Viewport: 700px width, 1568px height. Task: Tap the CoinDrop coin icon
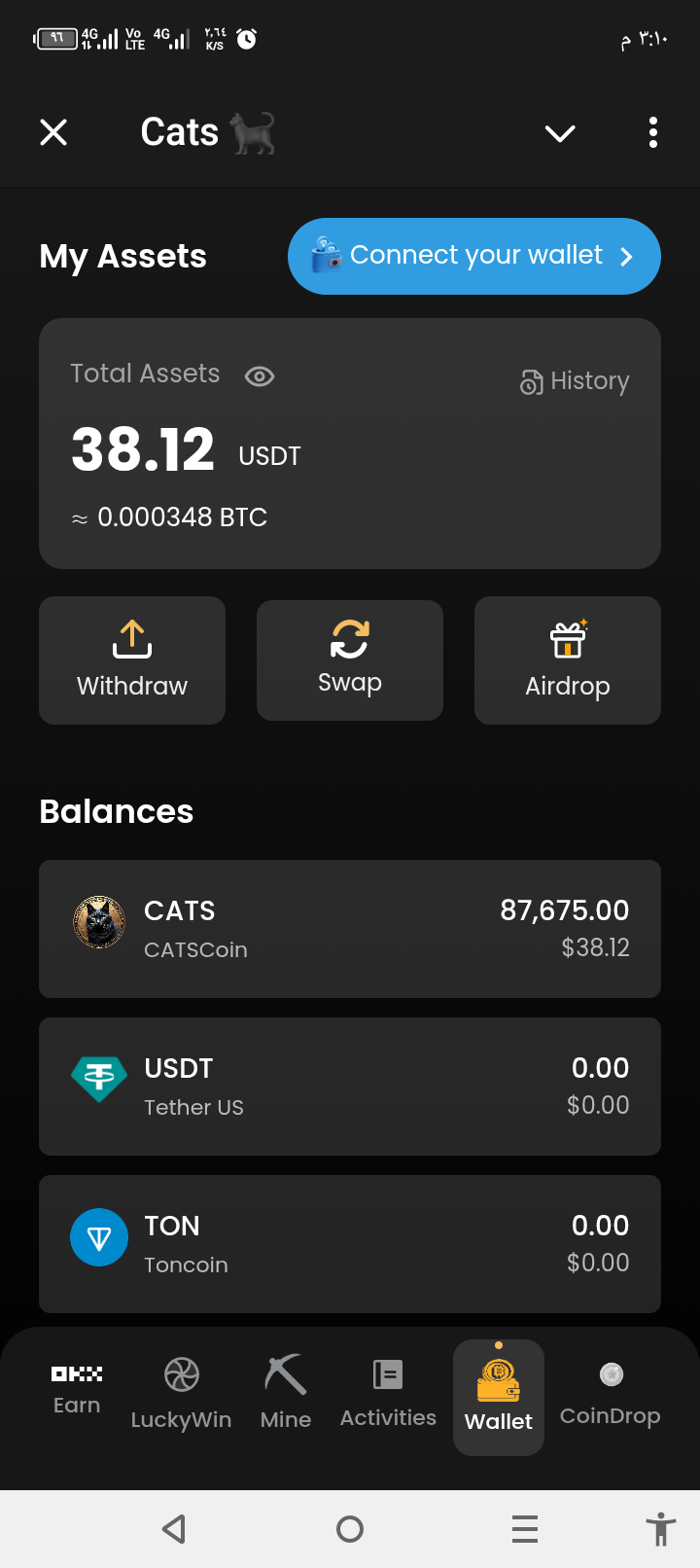tap(611, 1372)
